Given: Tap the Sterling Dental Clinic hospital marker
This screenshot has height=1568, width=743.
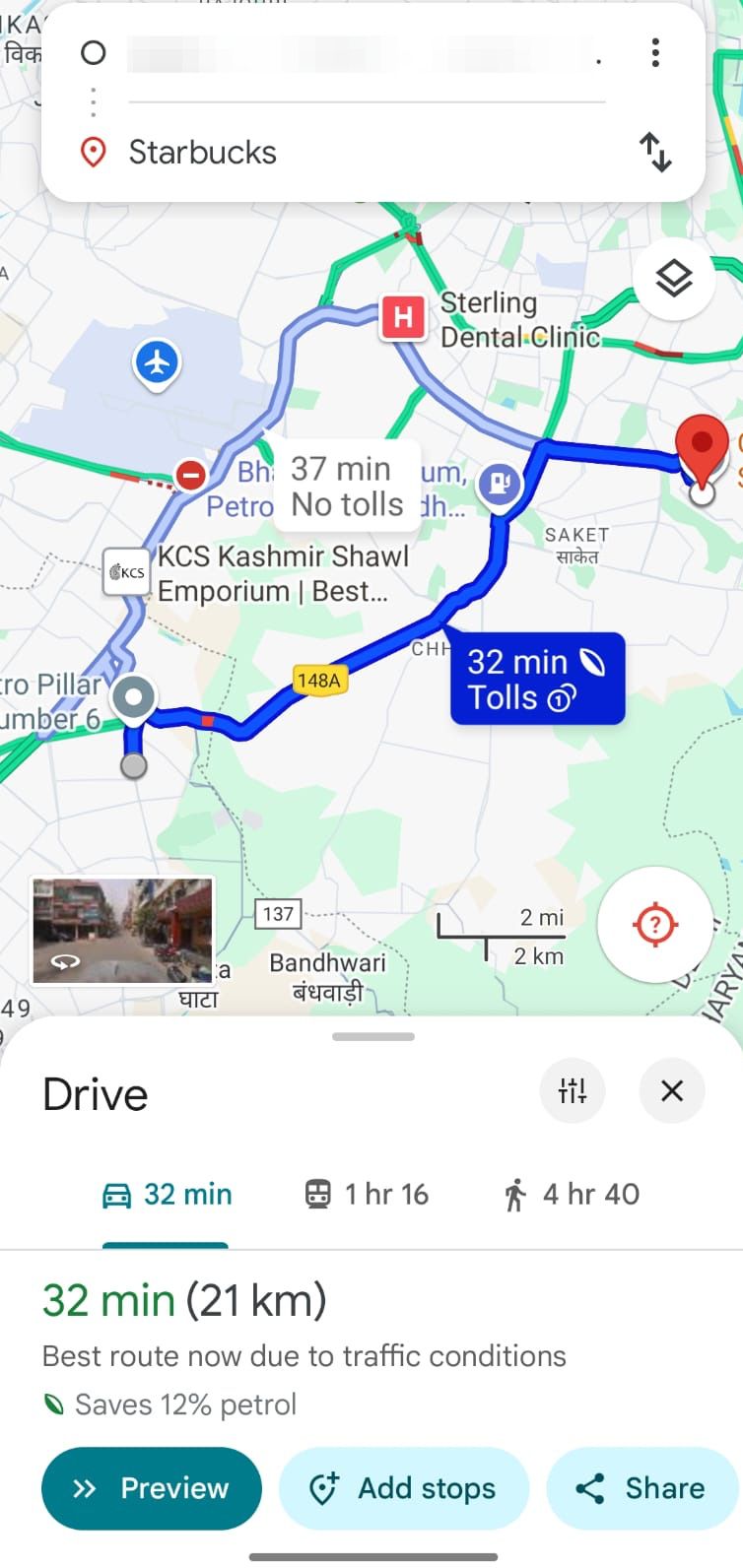Looking at the screenshot, I should click(403, 318).
